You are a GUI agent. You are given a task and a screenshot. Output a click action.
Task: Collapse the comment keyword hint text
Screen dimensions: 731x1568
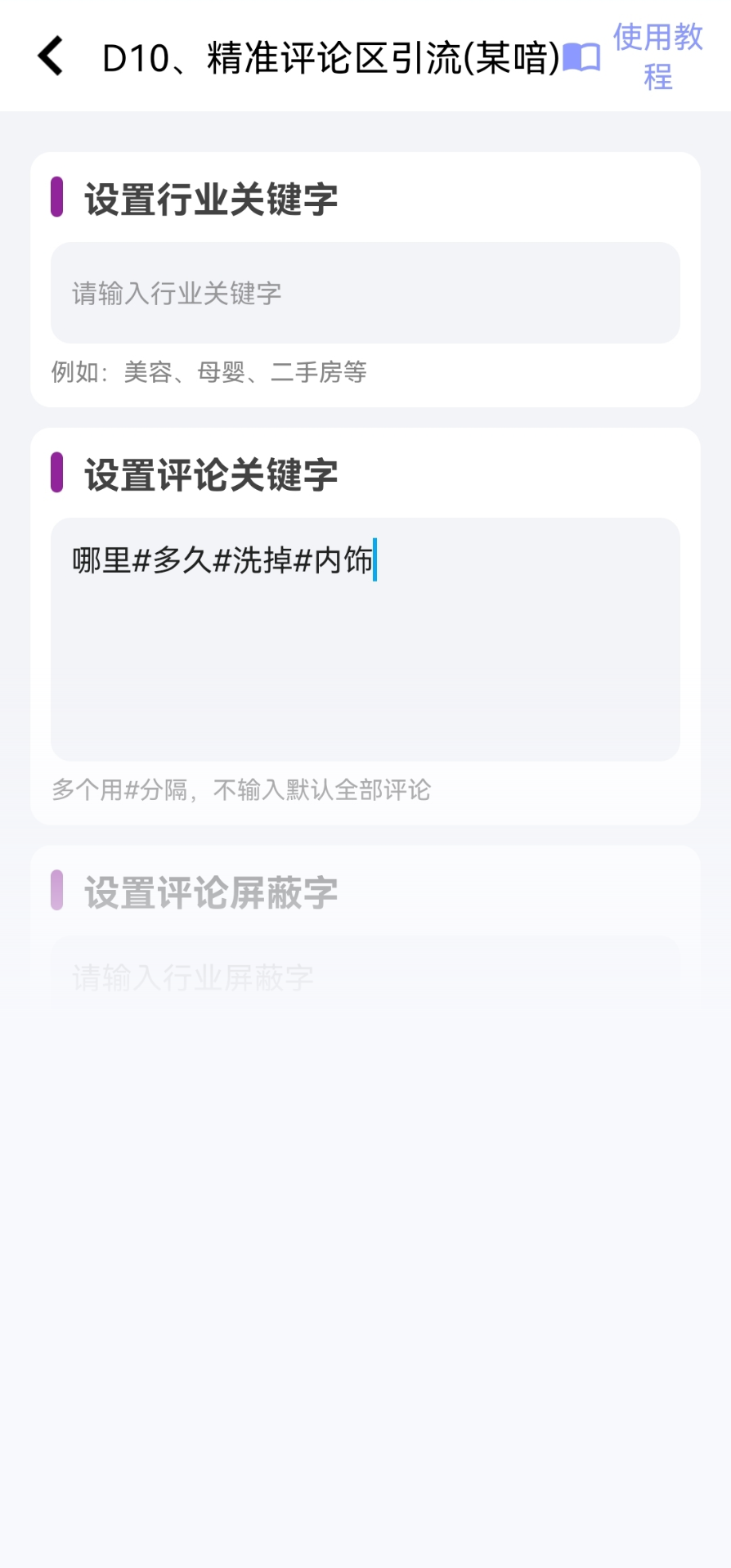(x=242, y=789)
